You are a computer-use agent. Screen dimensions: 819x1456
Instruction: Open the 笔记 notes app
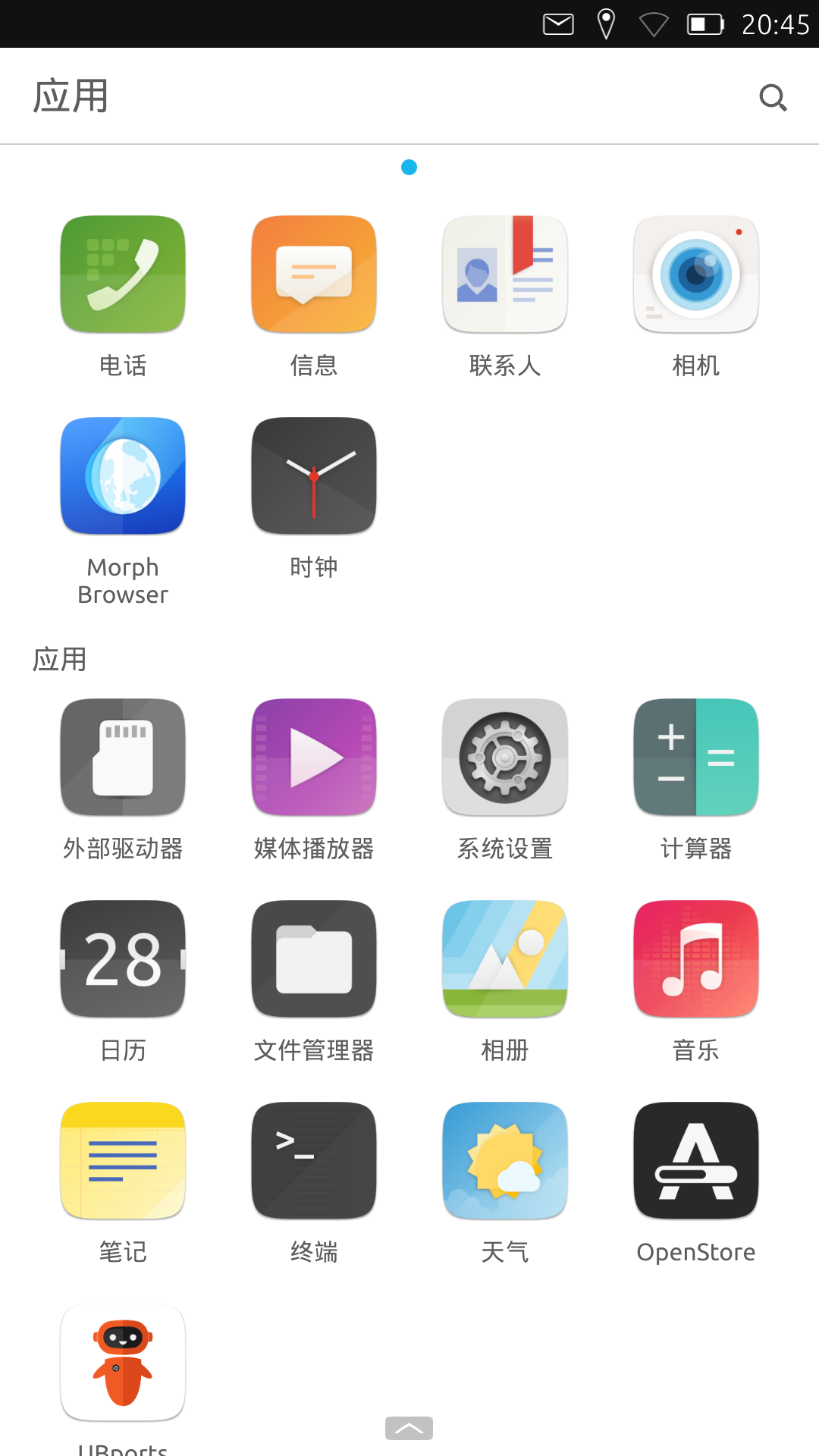coord(122,1160)
